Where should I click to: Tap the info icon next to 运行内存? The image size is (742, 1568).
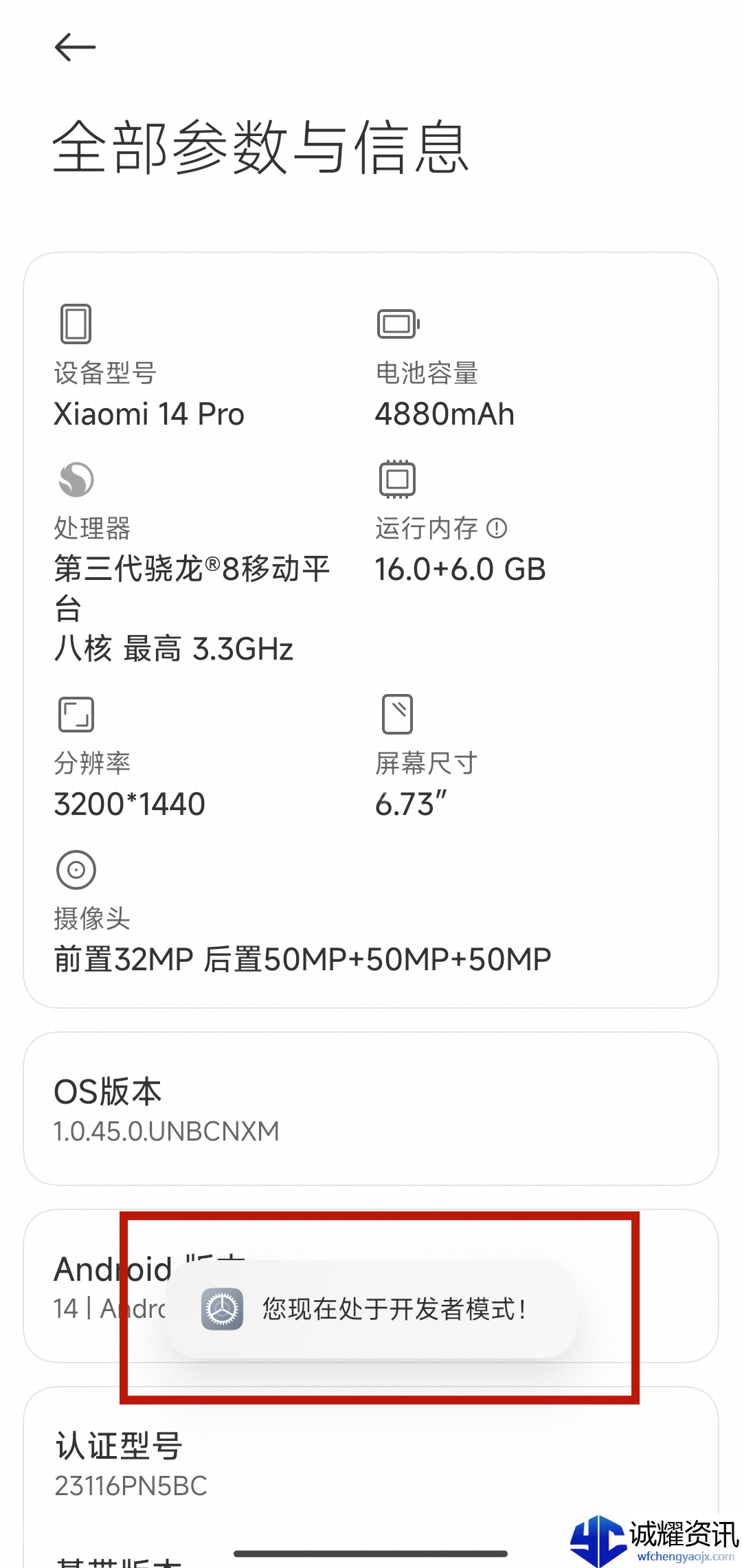pyautogui.click(x=497, y=528)
